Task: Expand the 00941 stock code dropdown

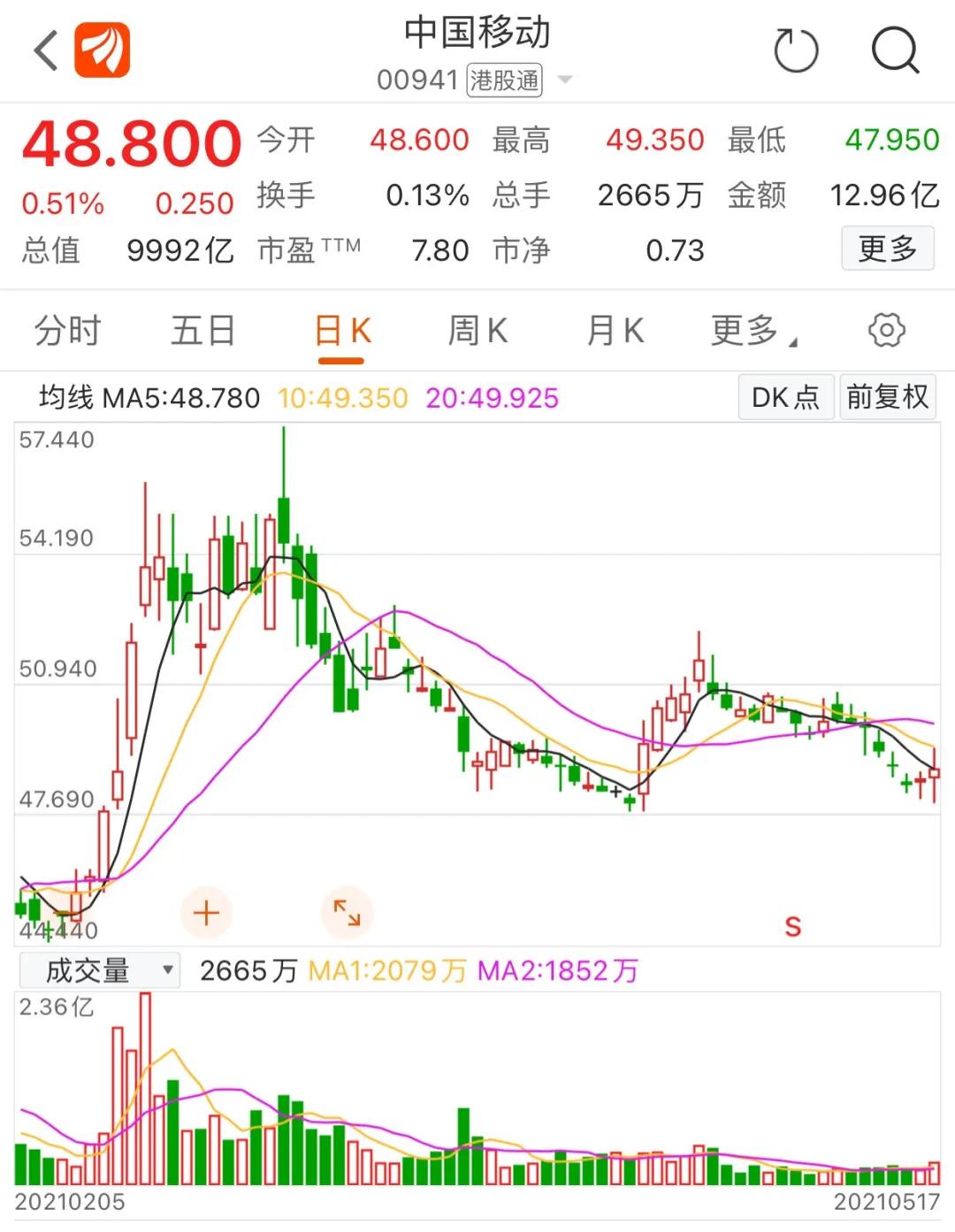Action: tap(564, 80)
